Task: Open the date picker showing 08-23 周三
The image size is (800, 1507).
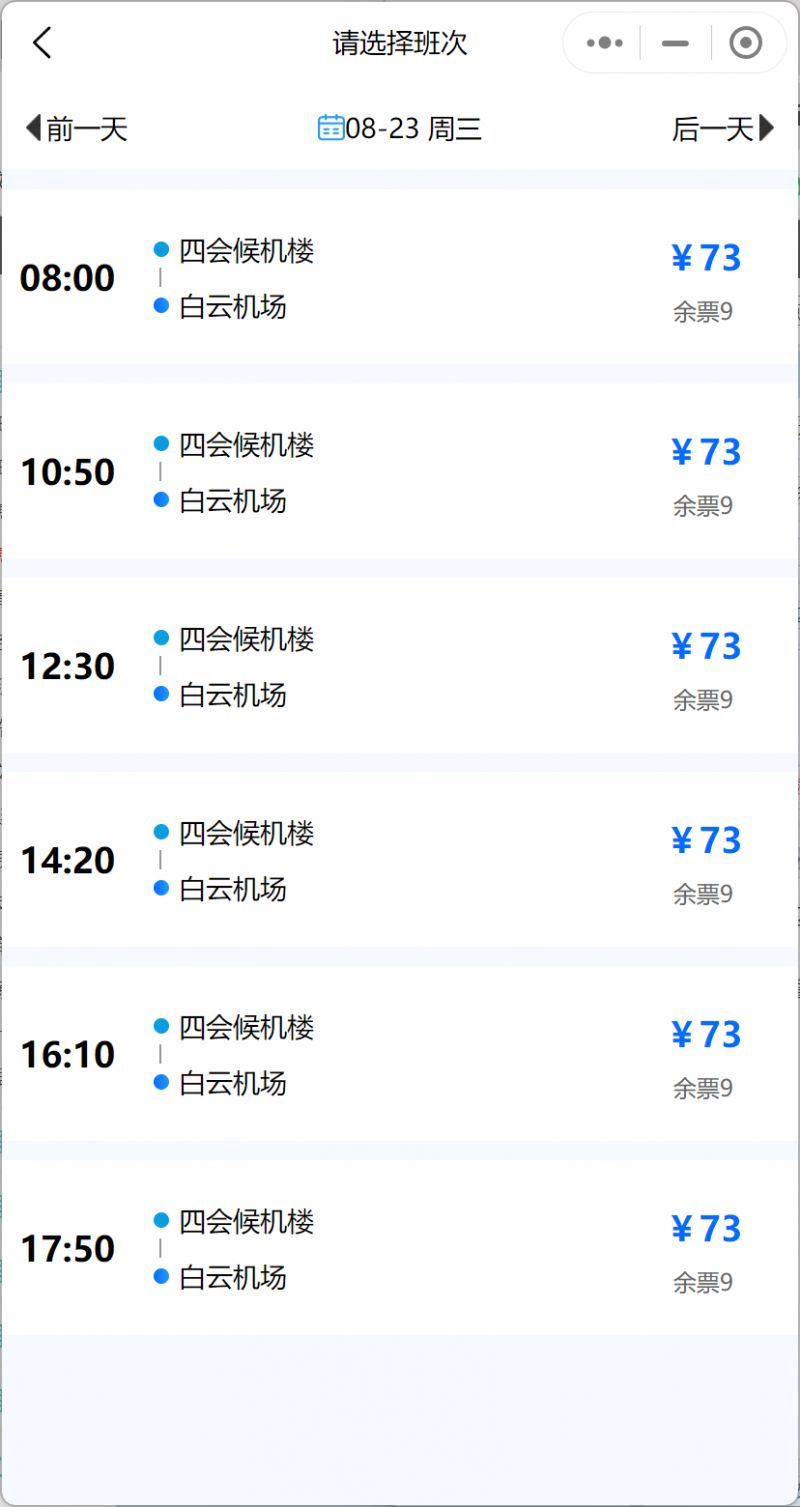Action: tap(400, 129)
